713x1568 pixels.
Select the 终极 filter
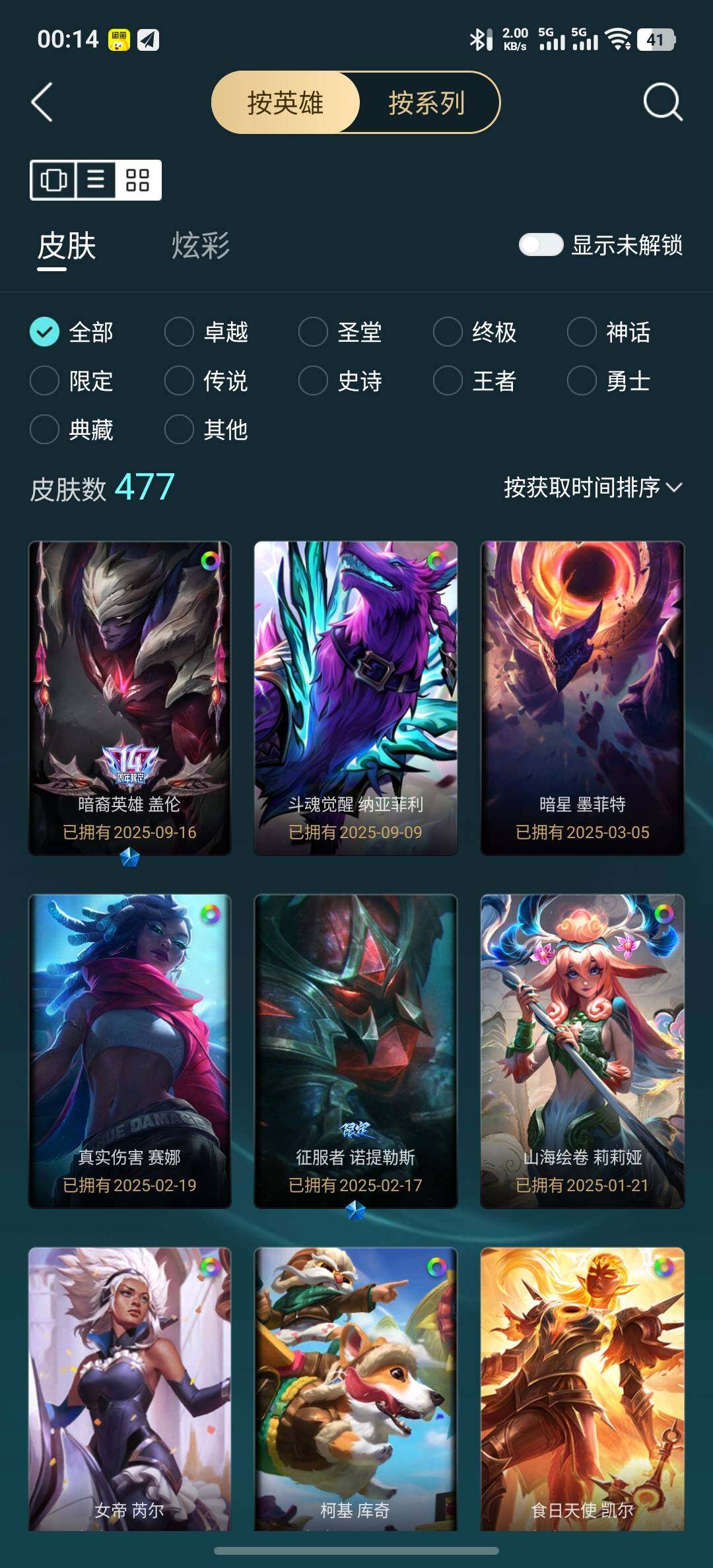[x=475, y=332]
